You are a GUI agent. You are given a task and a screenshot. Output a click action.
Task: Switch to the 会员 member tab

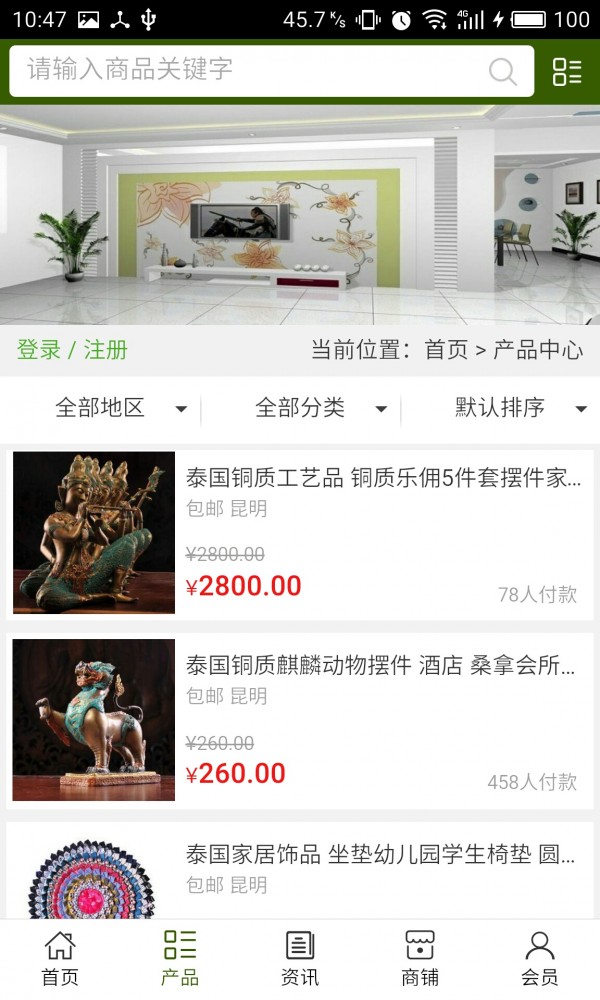pos(540,958)
